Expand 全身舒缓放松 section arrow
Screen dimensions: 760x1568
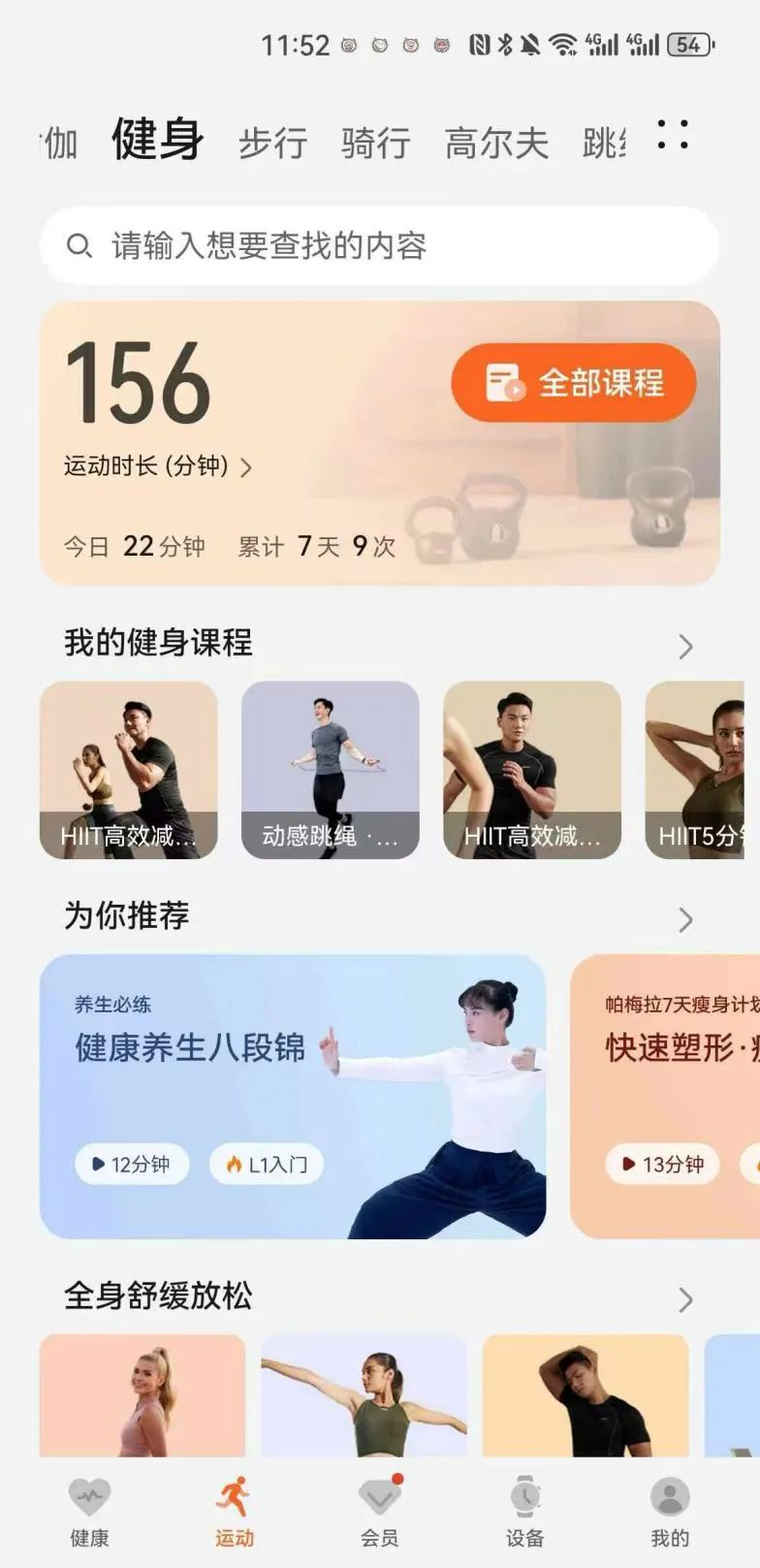(x=685, y=1299)
